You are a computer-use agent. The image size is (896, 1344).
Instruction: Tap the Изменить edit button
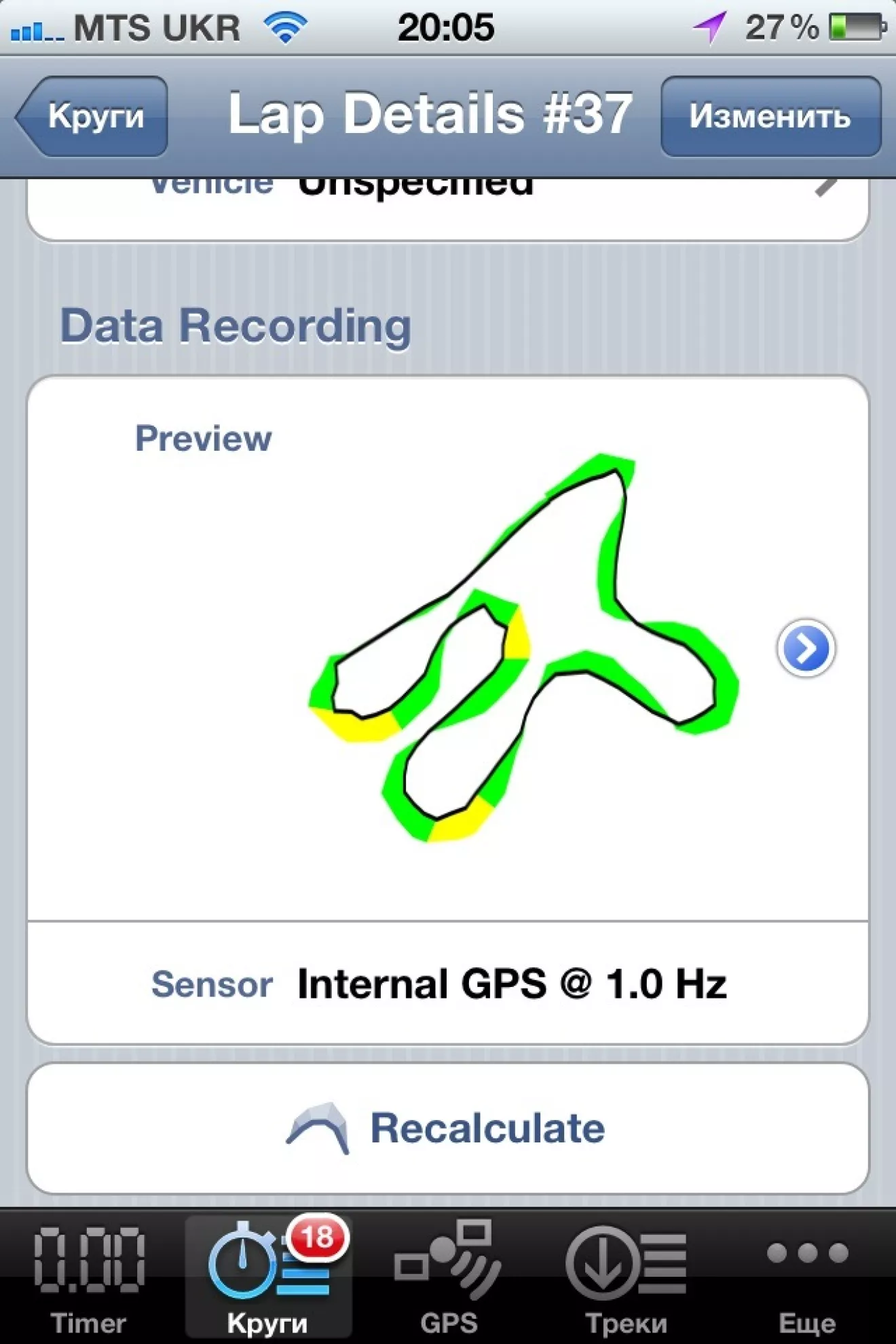[x=770, y=116]
